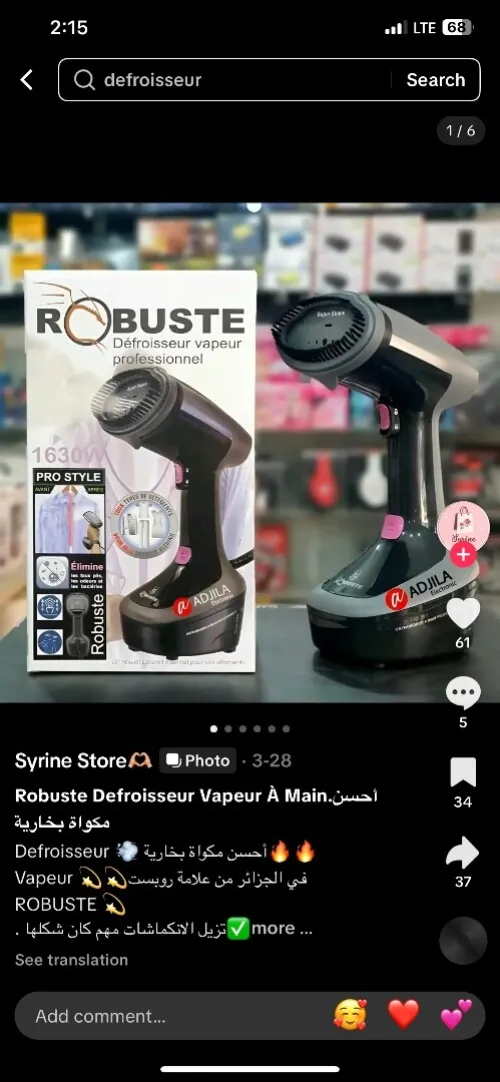Expand the caption with more
The height and width of the screenshot is (1082, 500).
coord(273,928)
